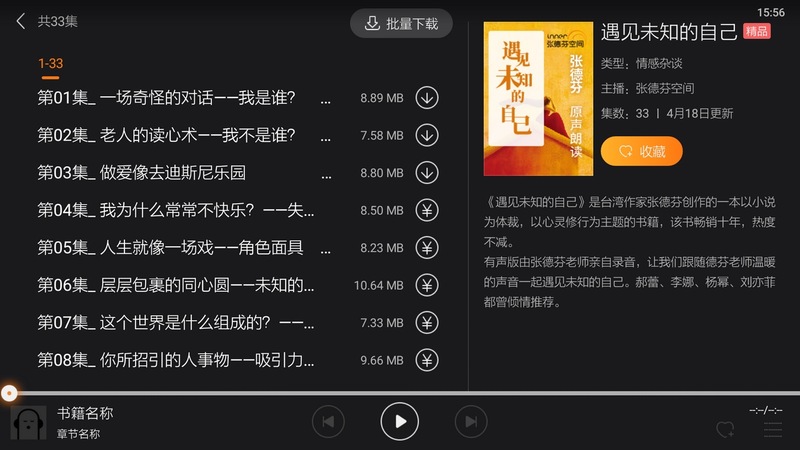Download episode 第01集
800x450 pixels.
click(x=427, y=98)
